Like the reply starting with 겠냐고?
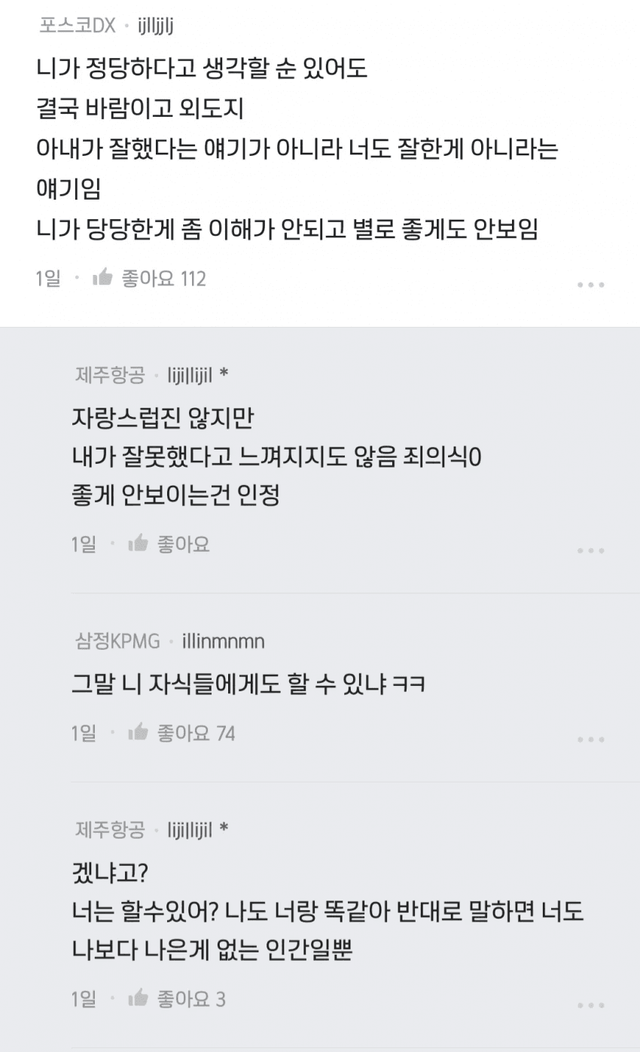Viewport: 640px width, 1052px height. tap(139, 998)
